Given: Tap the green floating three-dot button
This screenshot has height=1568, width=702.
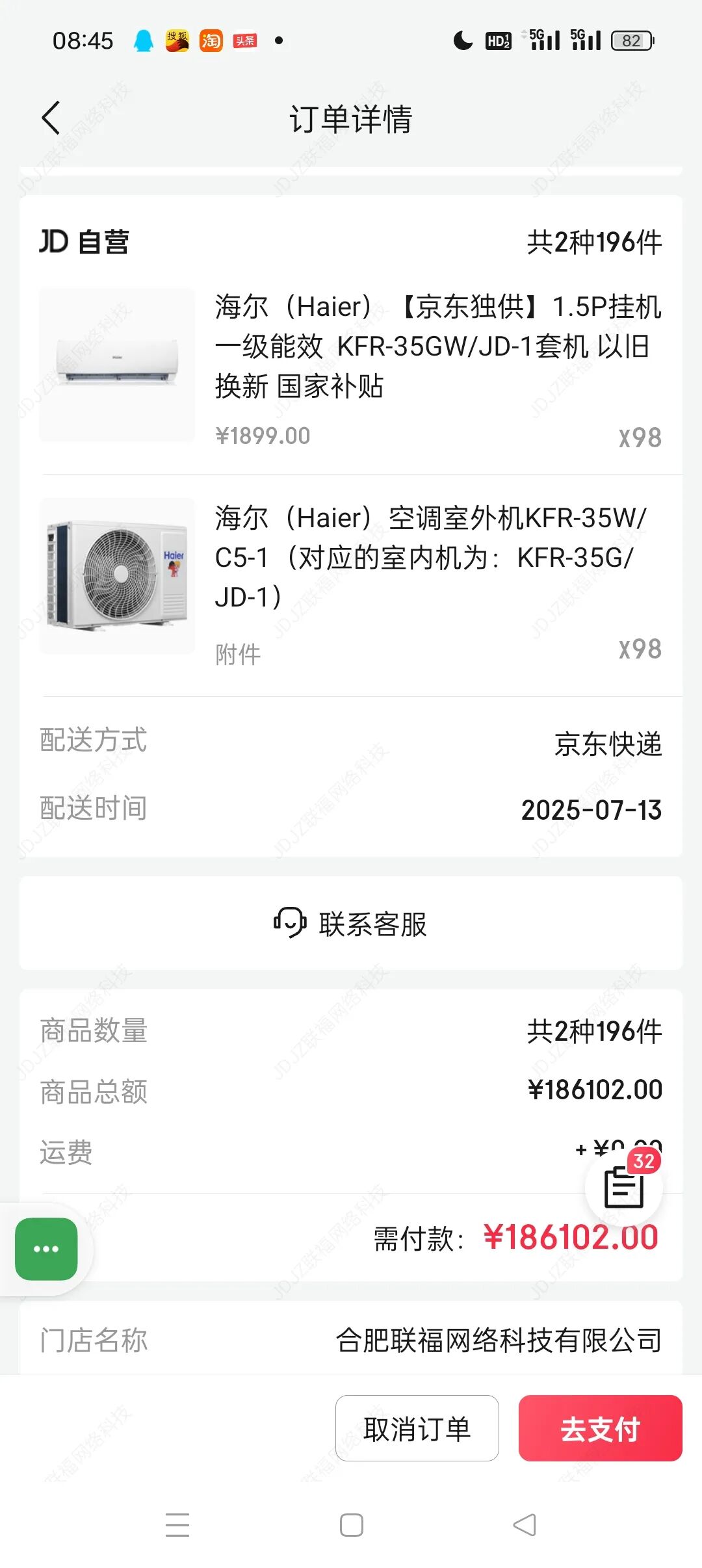Looking at the screenshot, I should 46,1249.
